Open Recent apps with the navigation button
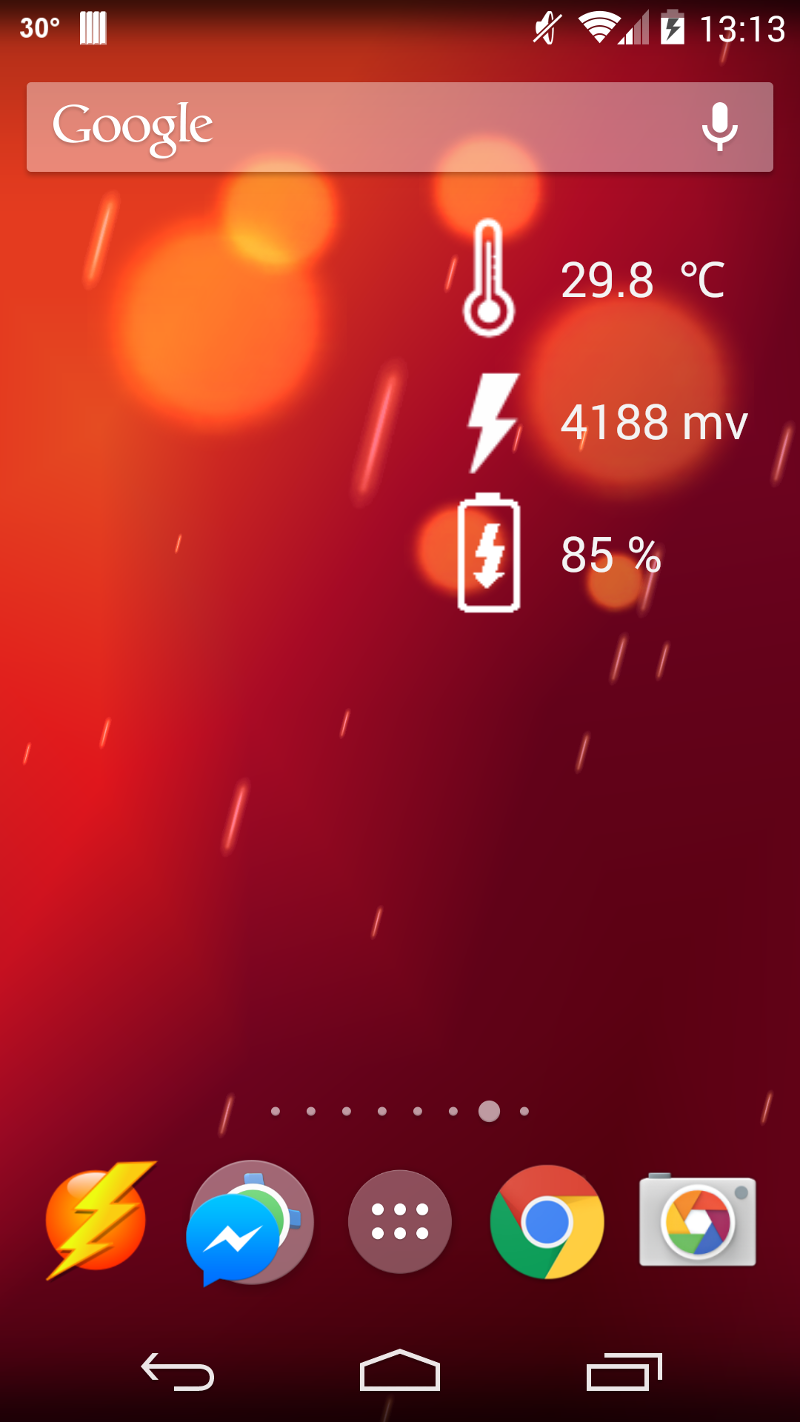800x1422 pixels. point(623,1370)
